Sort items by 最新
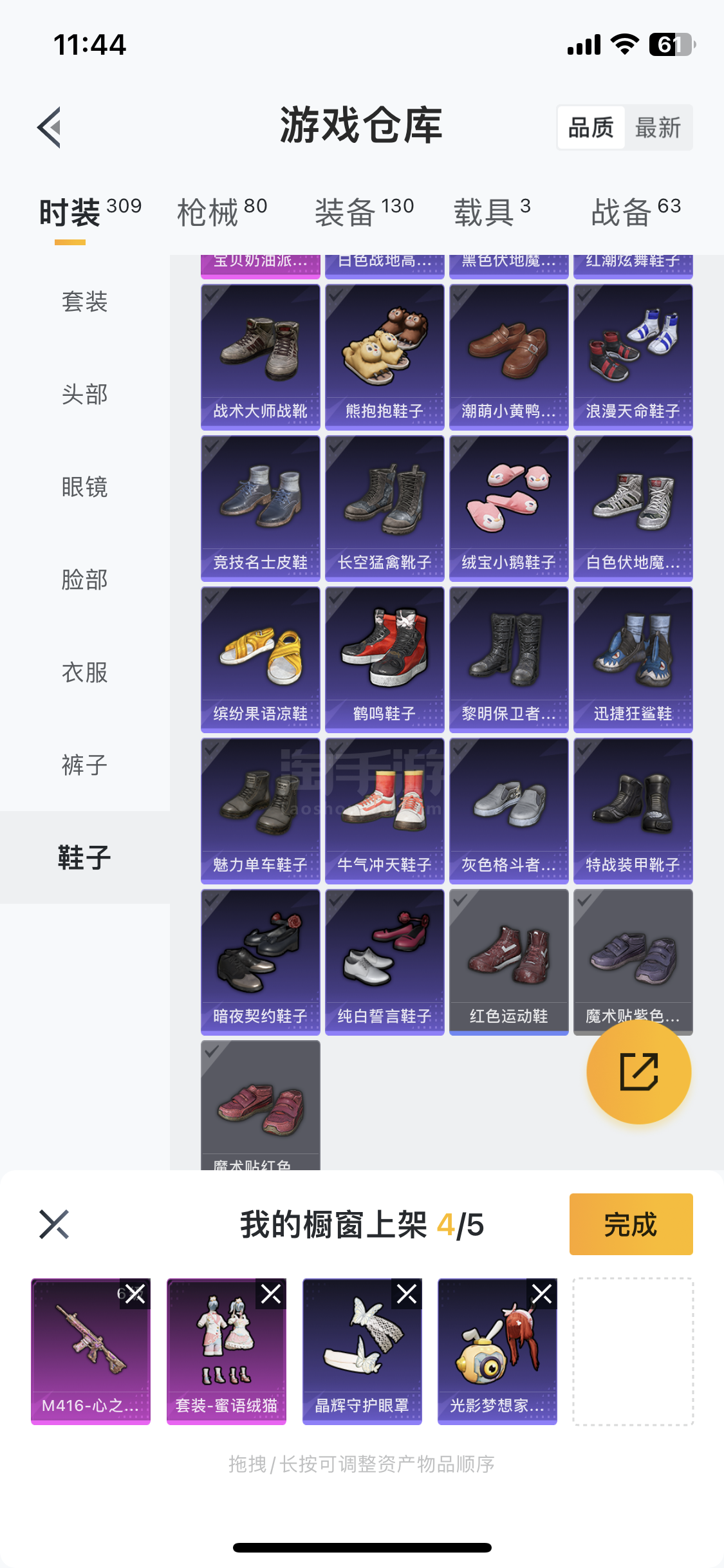Viewport: 724px width, 1568px height. [x=657, y=127]
